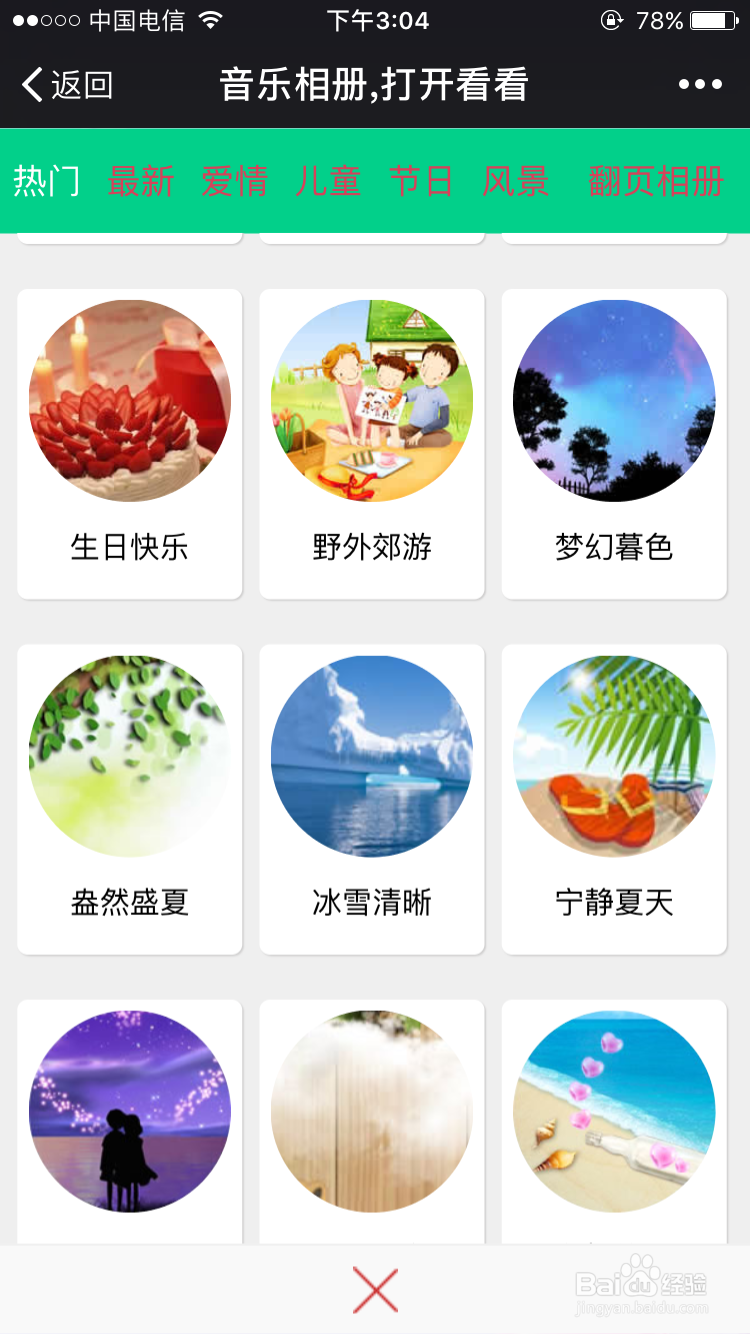Open the 宁静夏天 template card
The image size is (750, 1334).
coord(614,798)
